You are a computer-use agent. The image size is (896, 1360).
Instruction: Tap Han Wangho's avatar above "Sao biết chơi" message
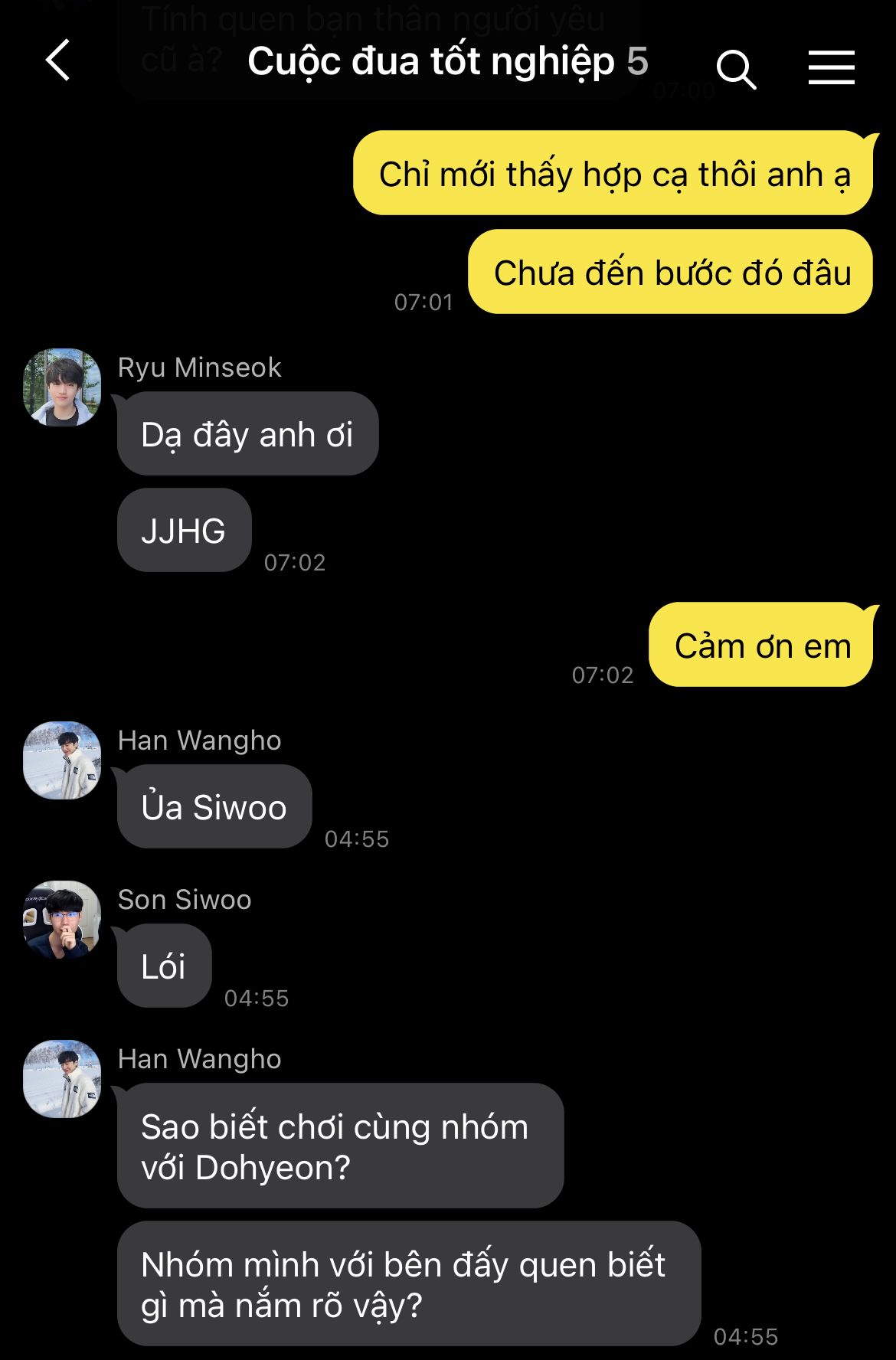click(62, 1079)
